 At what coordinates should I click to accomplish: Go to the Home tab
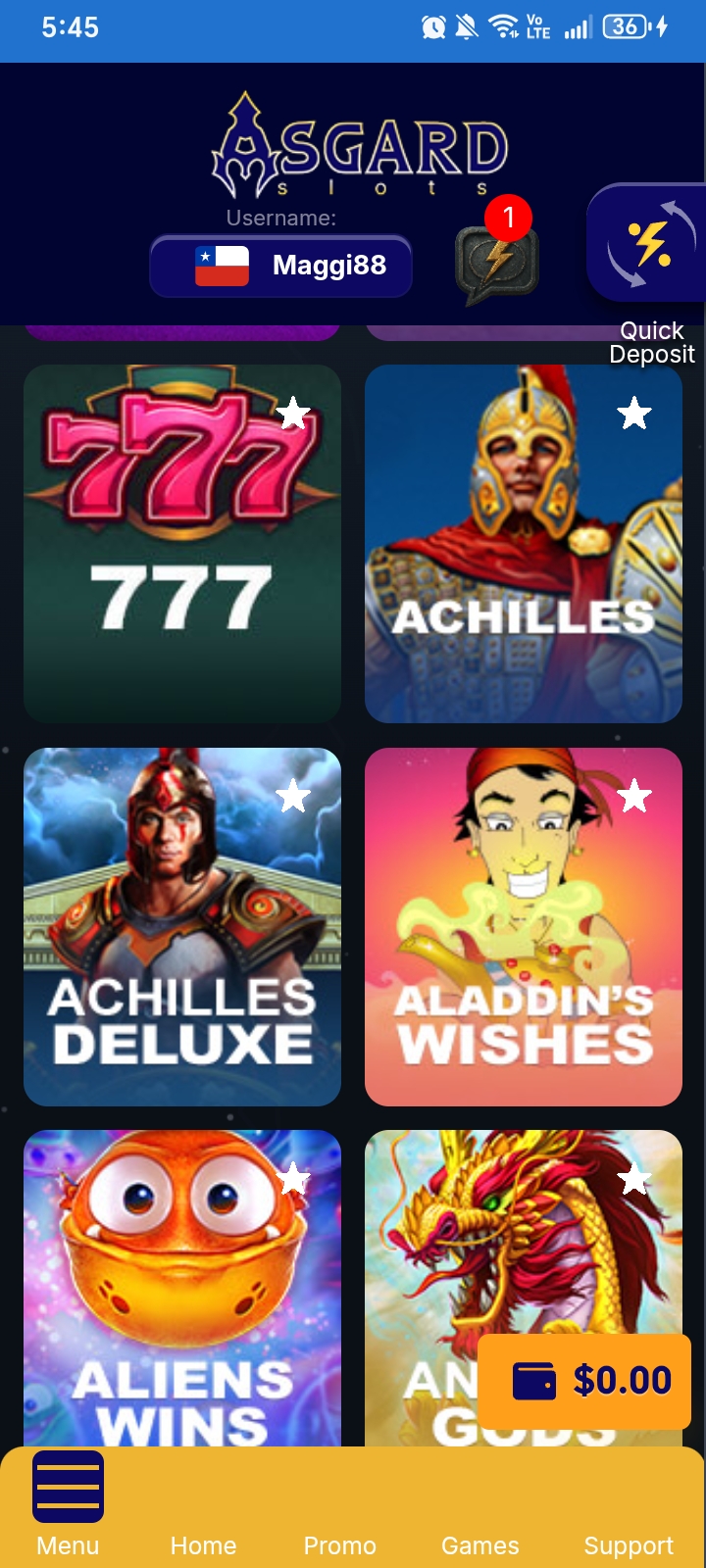pyautogui.click(x=203, y=1545)
